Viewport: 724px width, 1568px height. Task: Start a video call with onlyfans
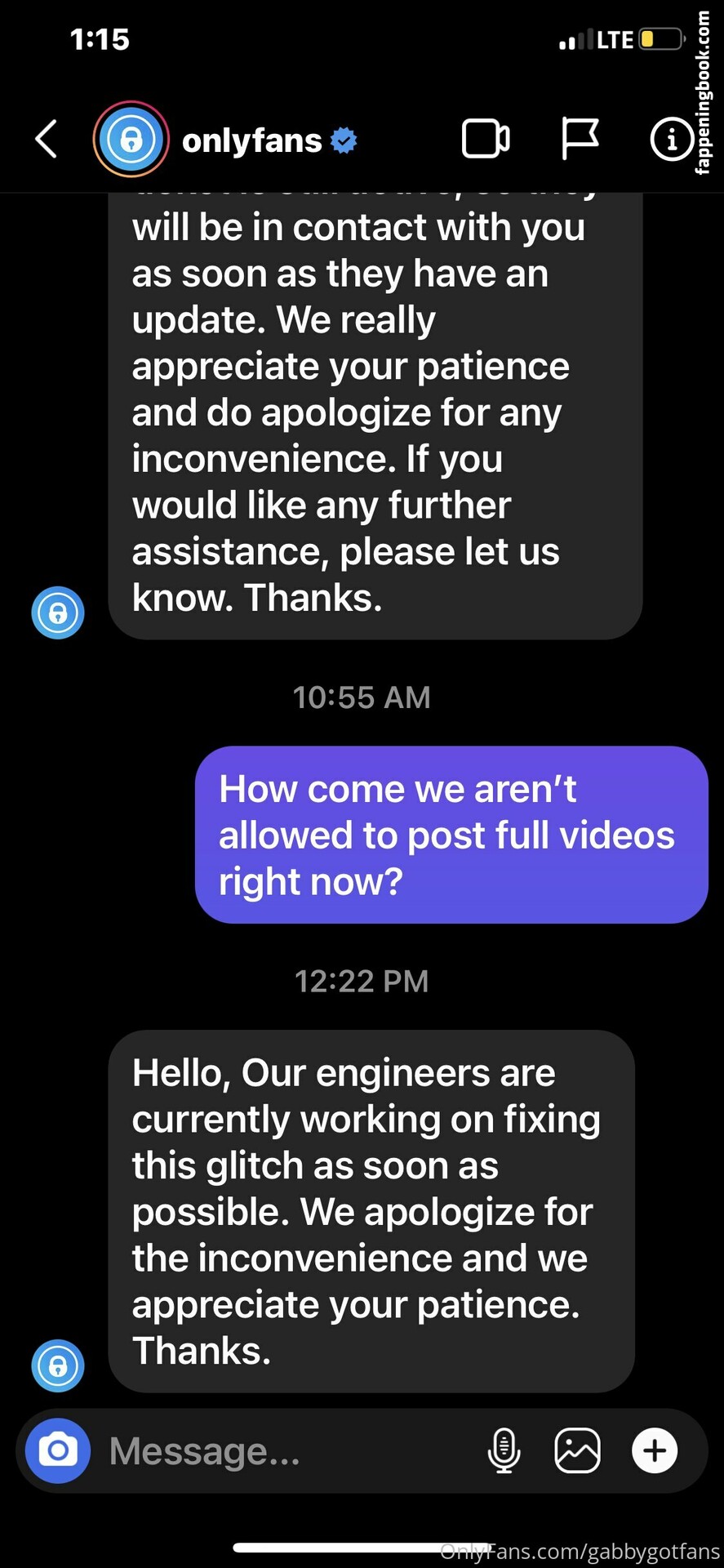[486, 139]
